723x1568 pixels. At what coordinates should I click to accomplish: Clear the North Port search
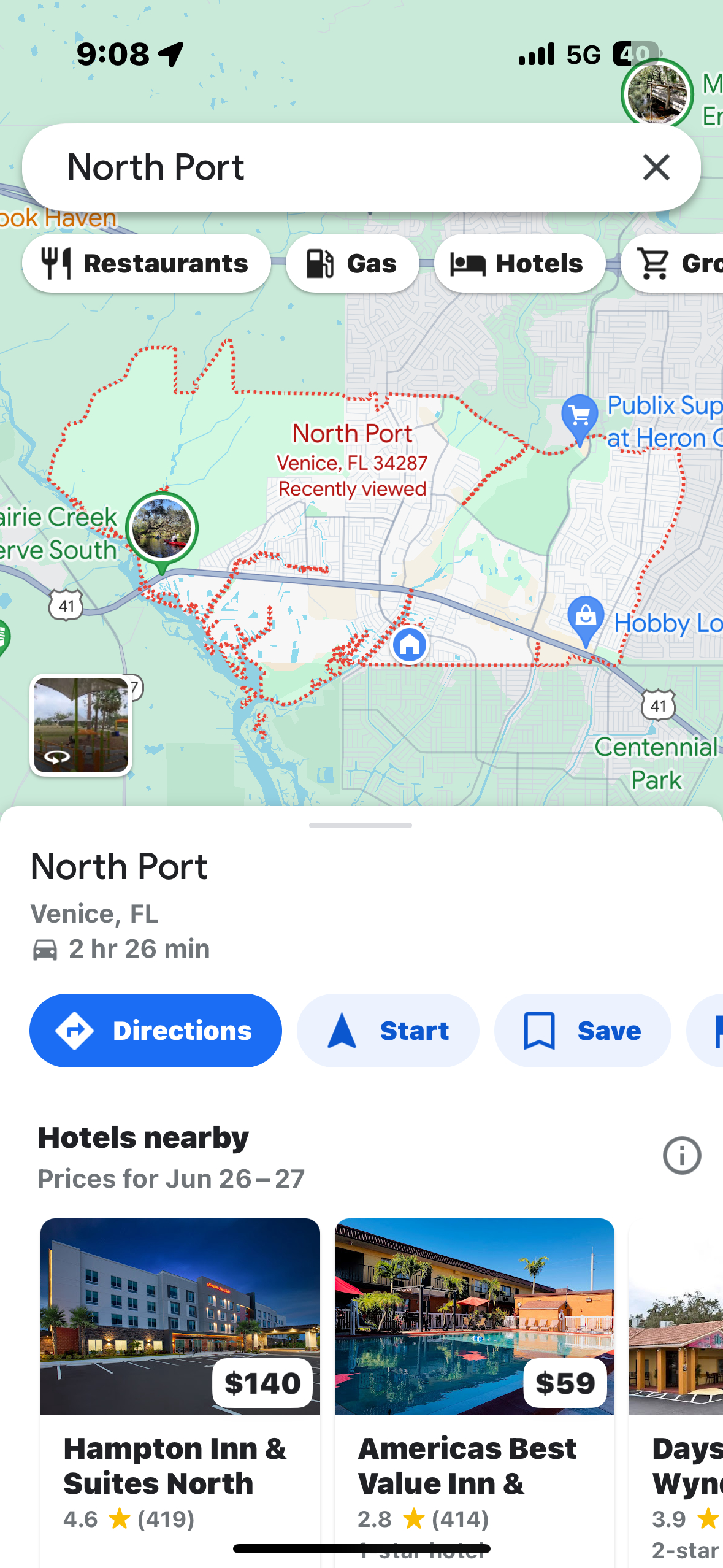(x=656, y=167)
